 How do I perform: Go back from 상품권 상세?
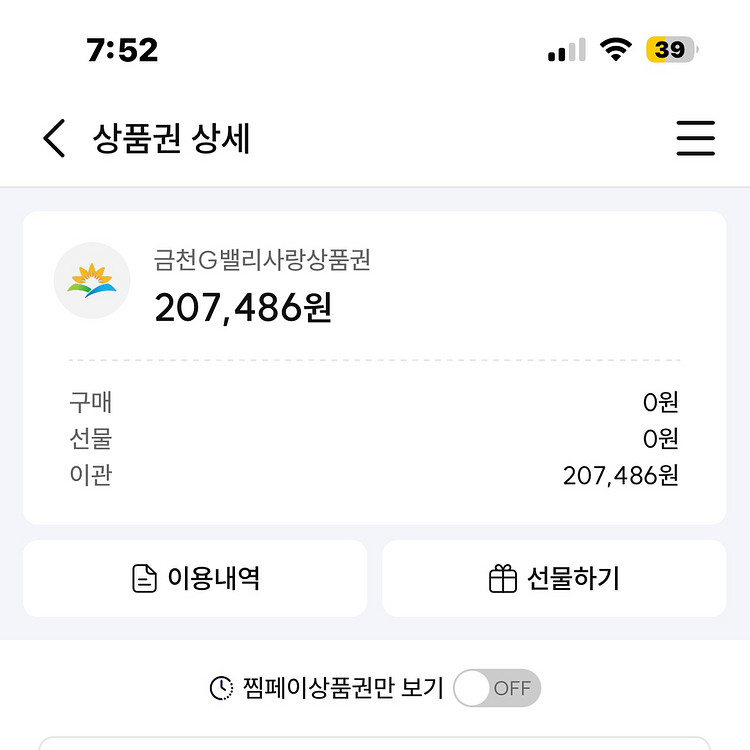click(x=54, y=138)
